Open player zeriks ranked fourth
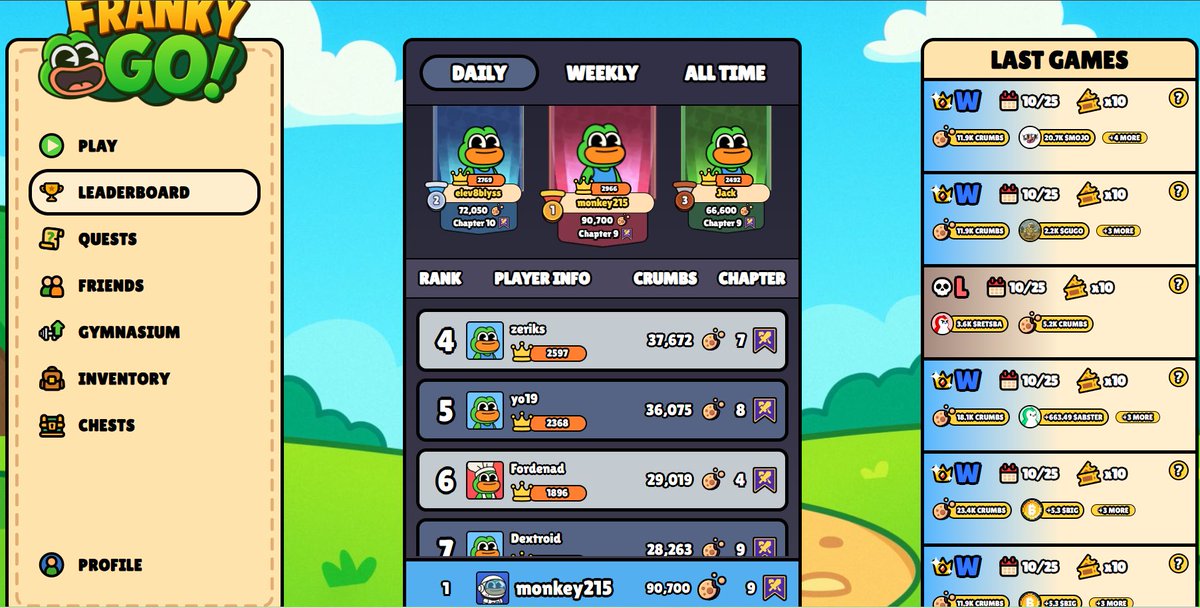The height and width of the screenshot is (608, 1200). click(x=601, y=341)
